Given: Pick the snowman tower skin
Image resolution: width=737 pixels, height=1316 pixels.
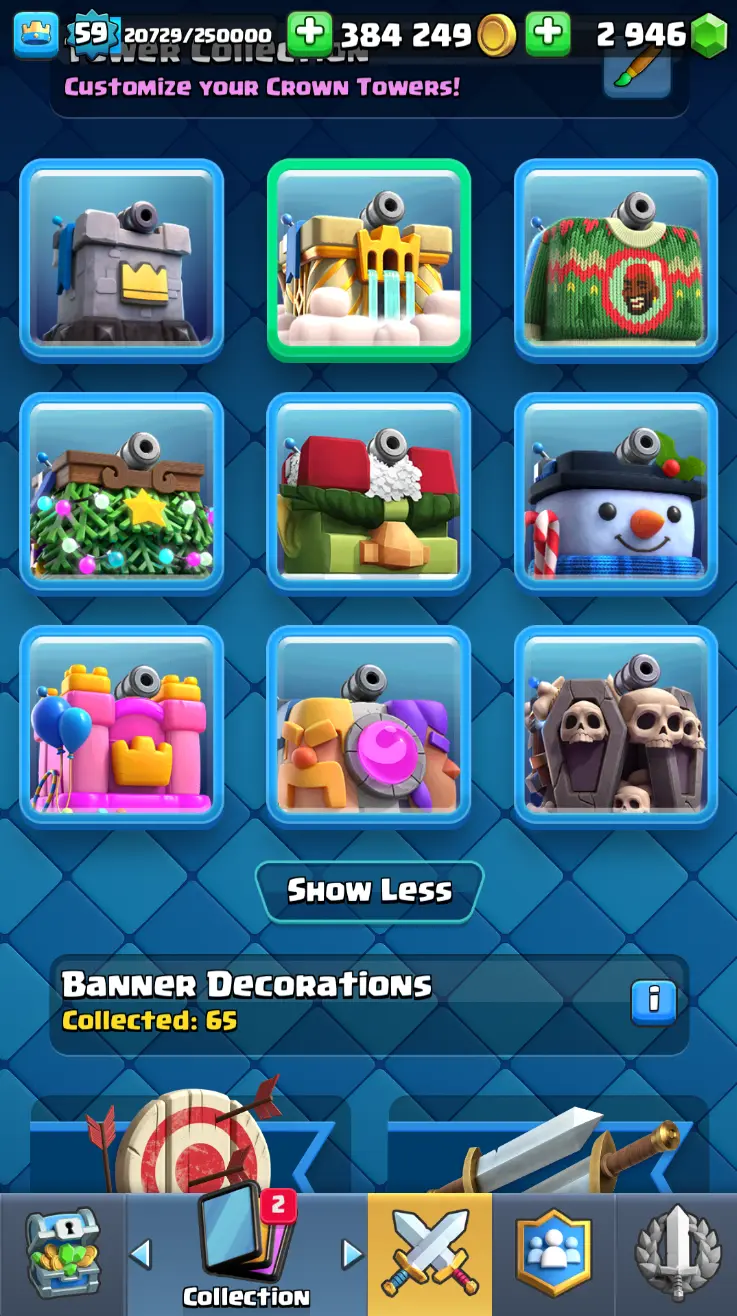Looking at the screenshot, I should tap(615, 493).
